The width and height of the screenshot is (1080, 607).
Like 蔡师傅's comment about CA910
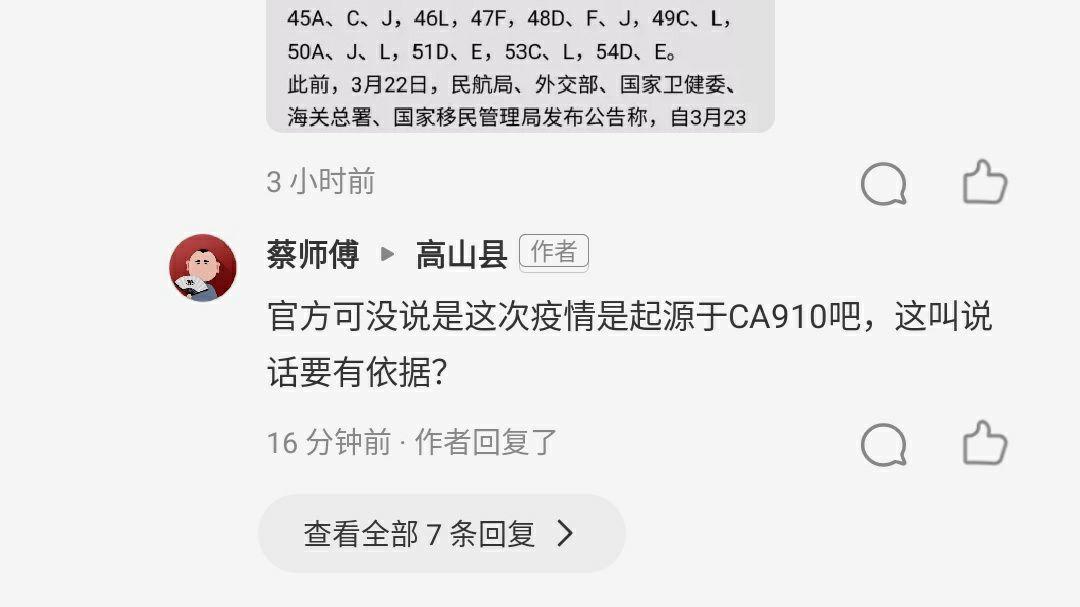point(984,443)
